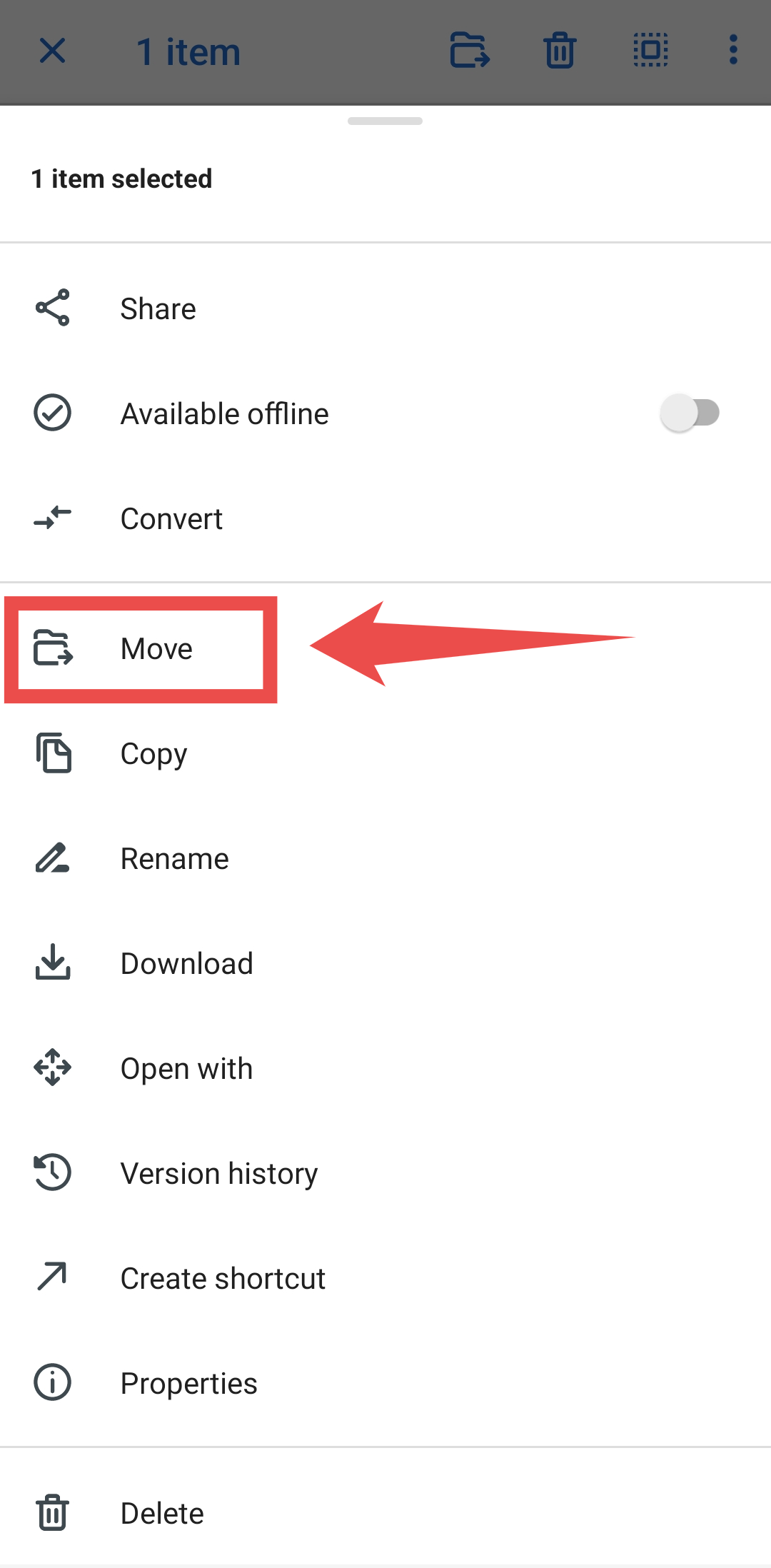Choose the Open with option
This screenshot has height=1568, width=771.
click(x=186, y=1068)
